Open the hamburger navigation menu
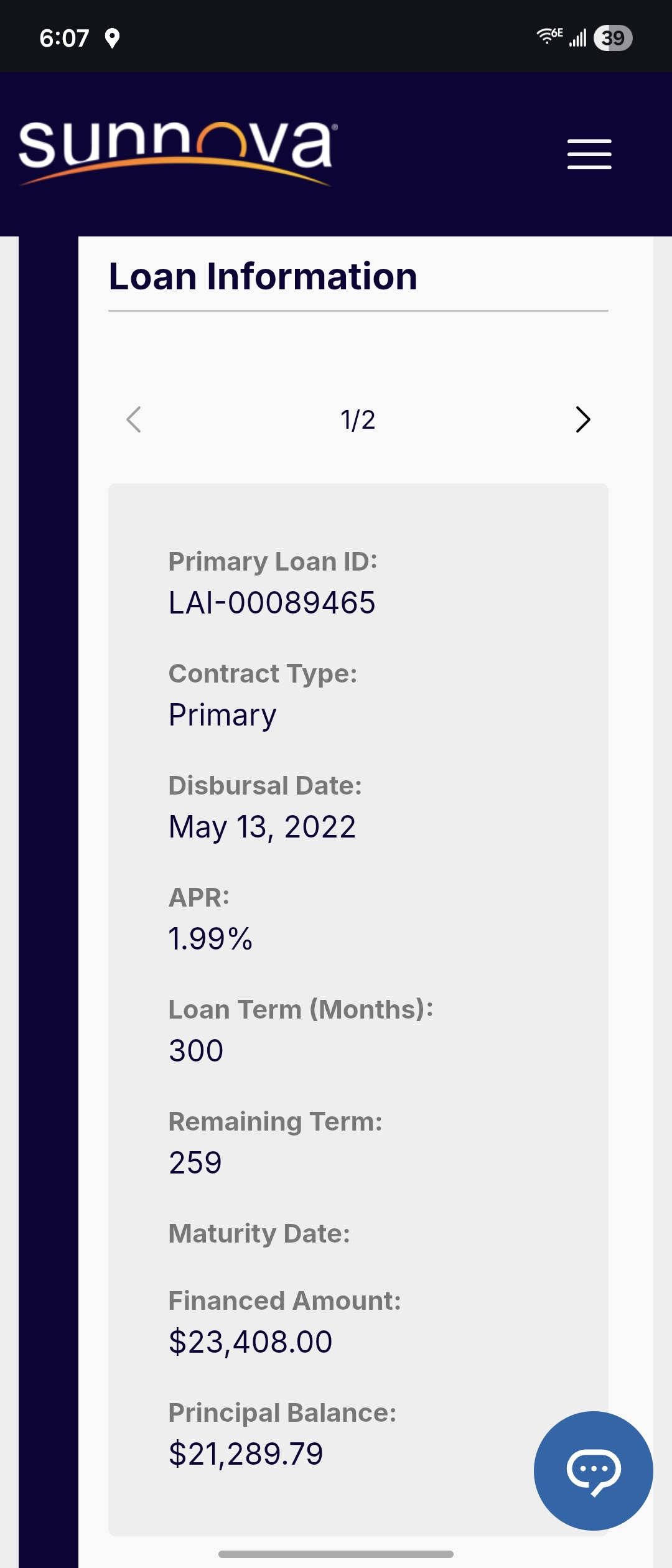Screen dimensions: 672x1568 click(x=589, y=154)
